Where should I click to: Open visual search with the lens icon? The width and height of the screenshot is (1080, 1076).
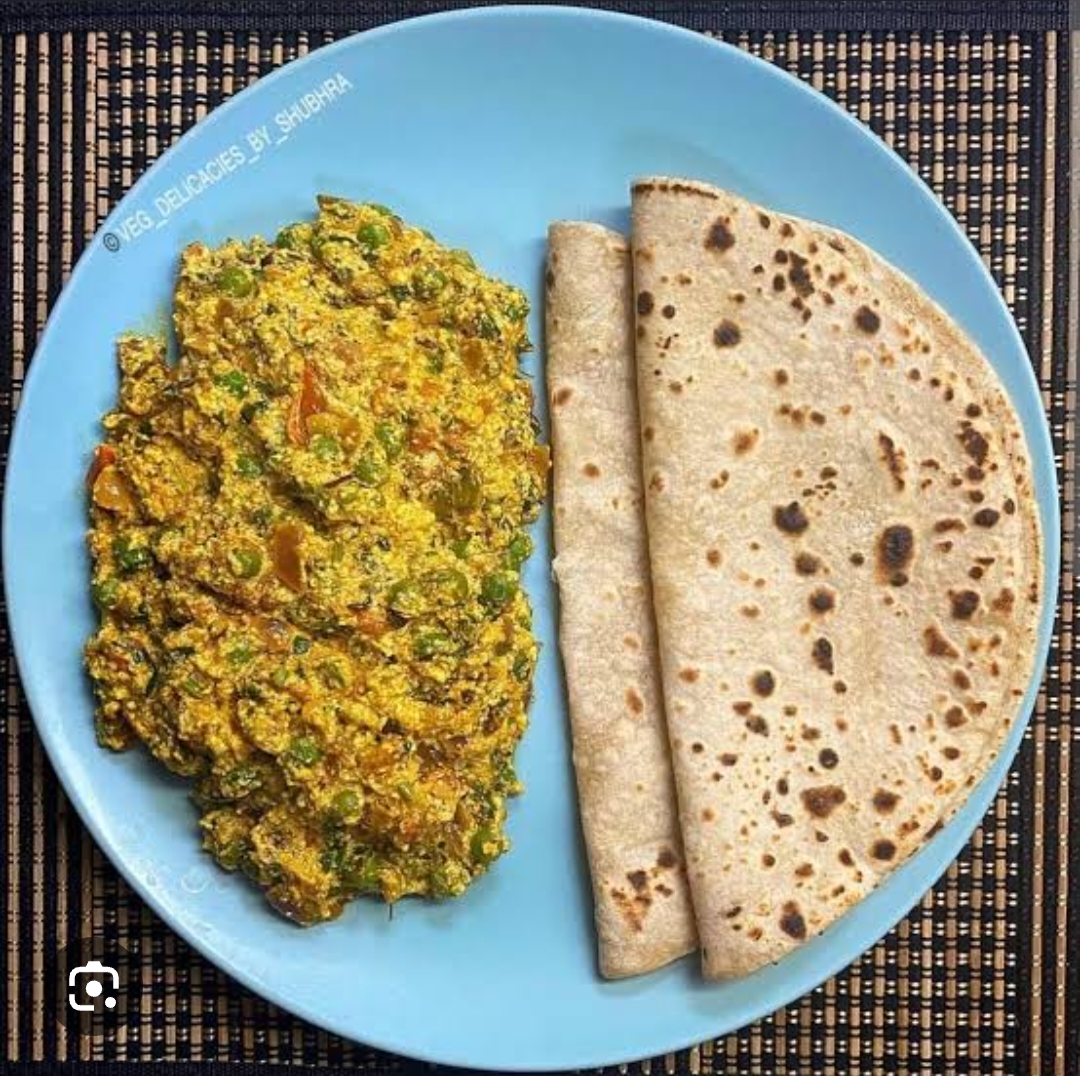[x=93, y=986]
